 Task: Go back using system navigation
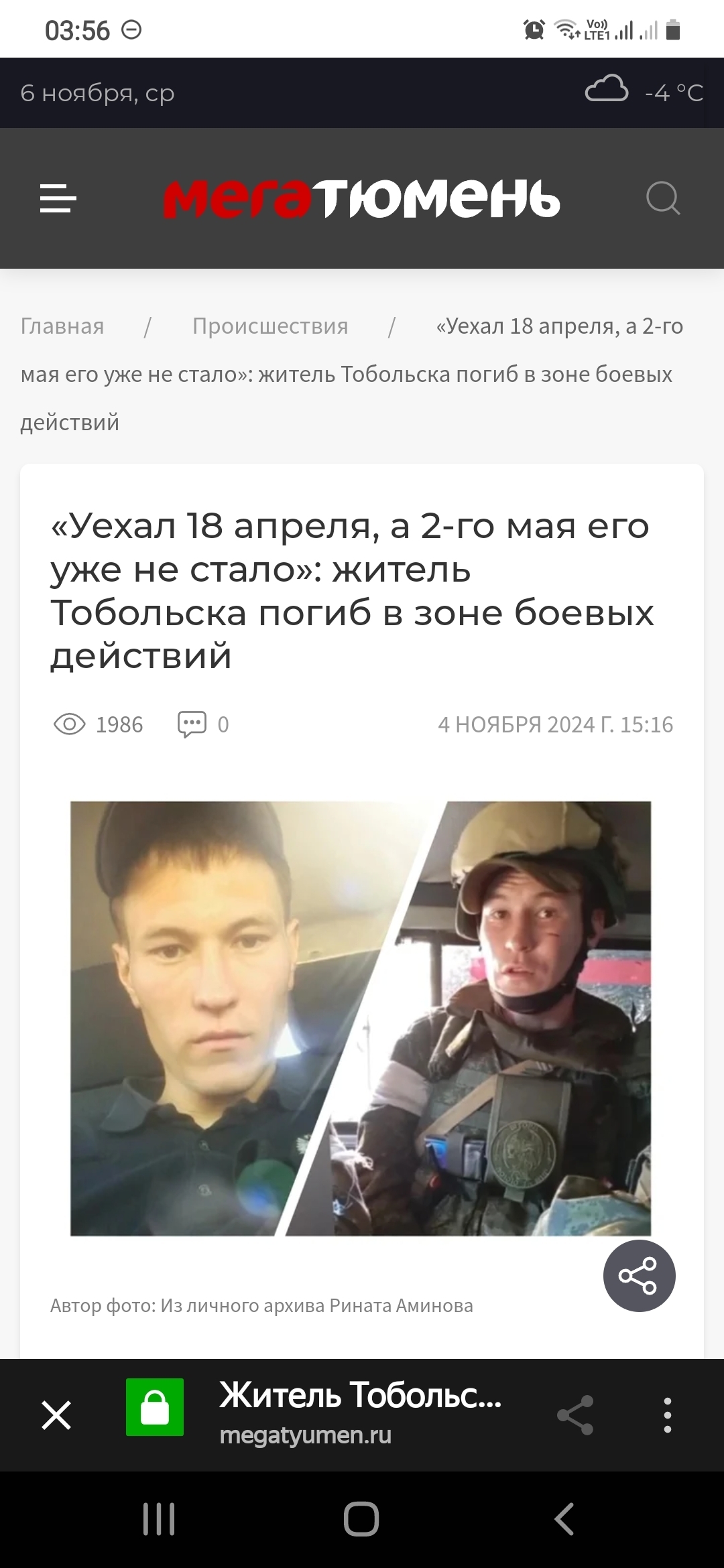(564, 1519)
